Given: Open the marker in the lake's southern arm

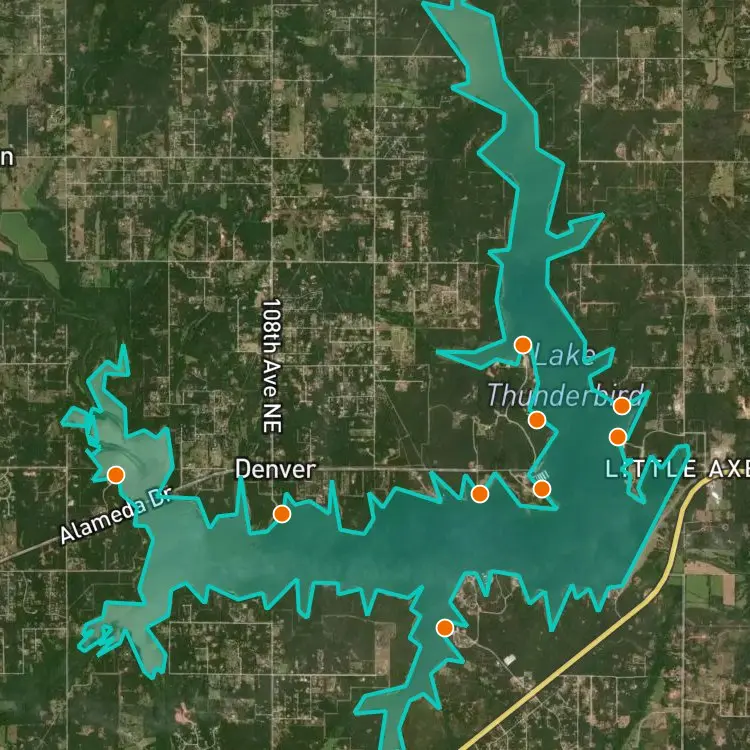Looking at the screenshot, I should 445,628.
